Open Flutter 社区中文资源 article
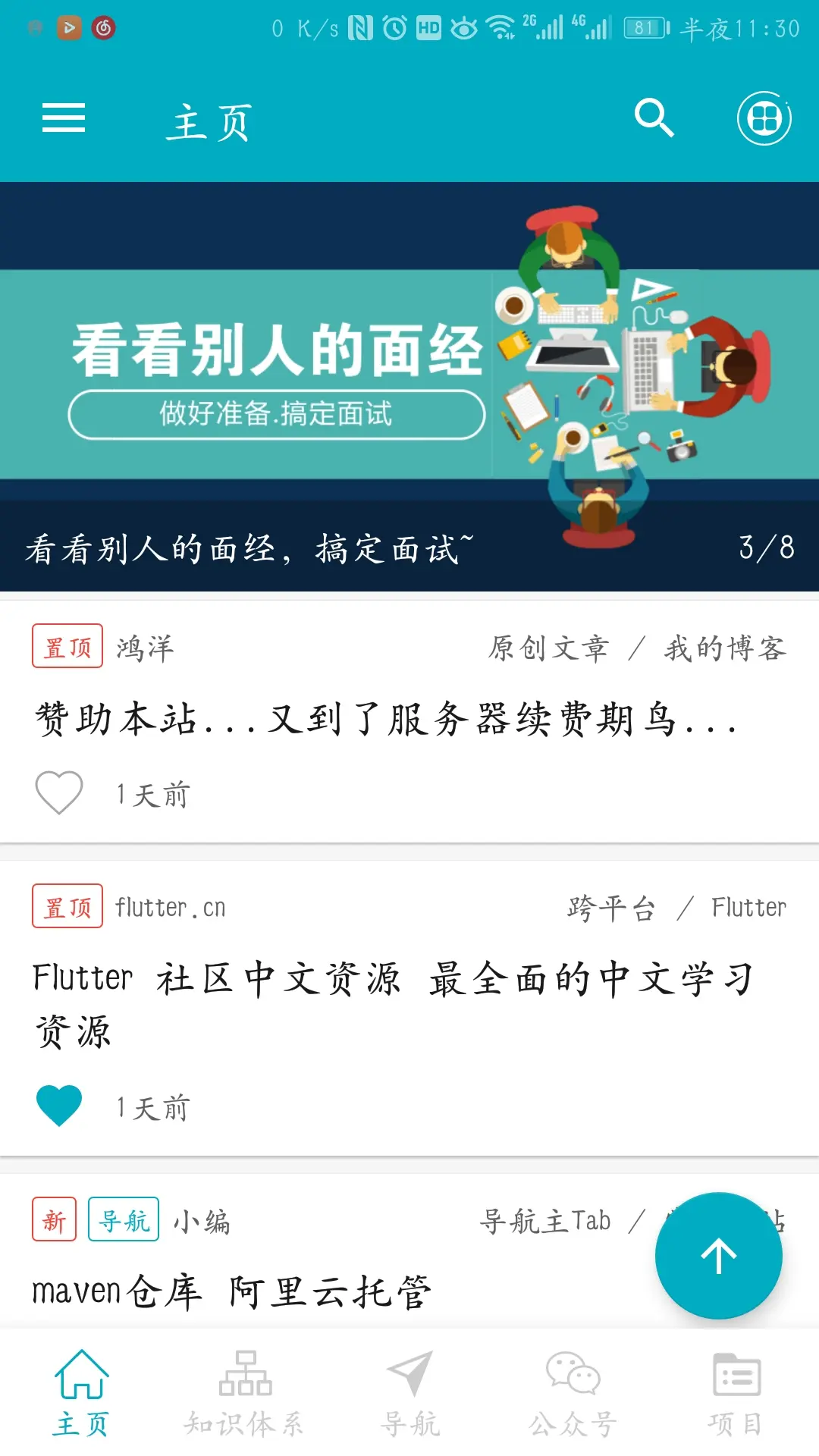 point(394,1004)
